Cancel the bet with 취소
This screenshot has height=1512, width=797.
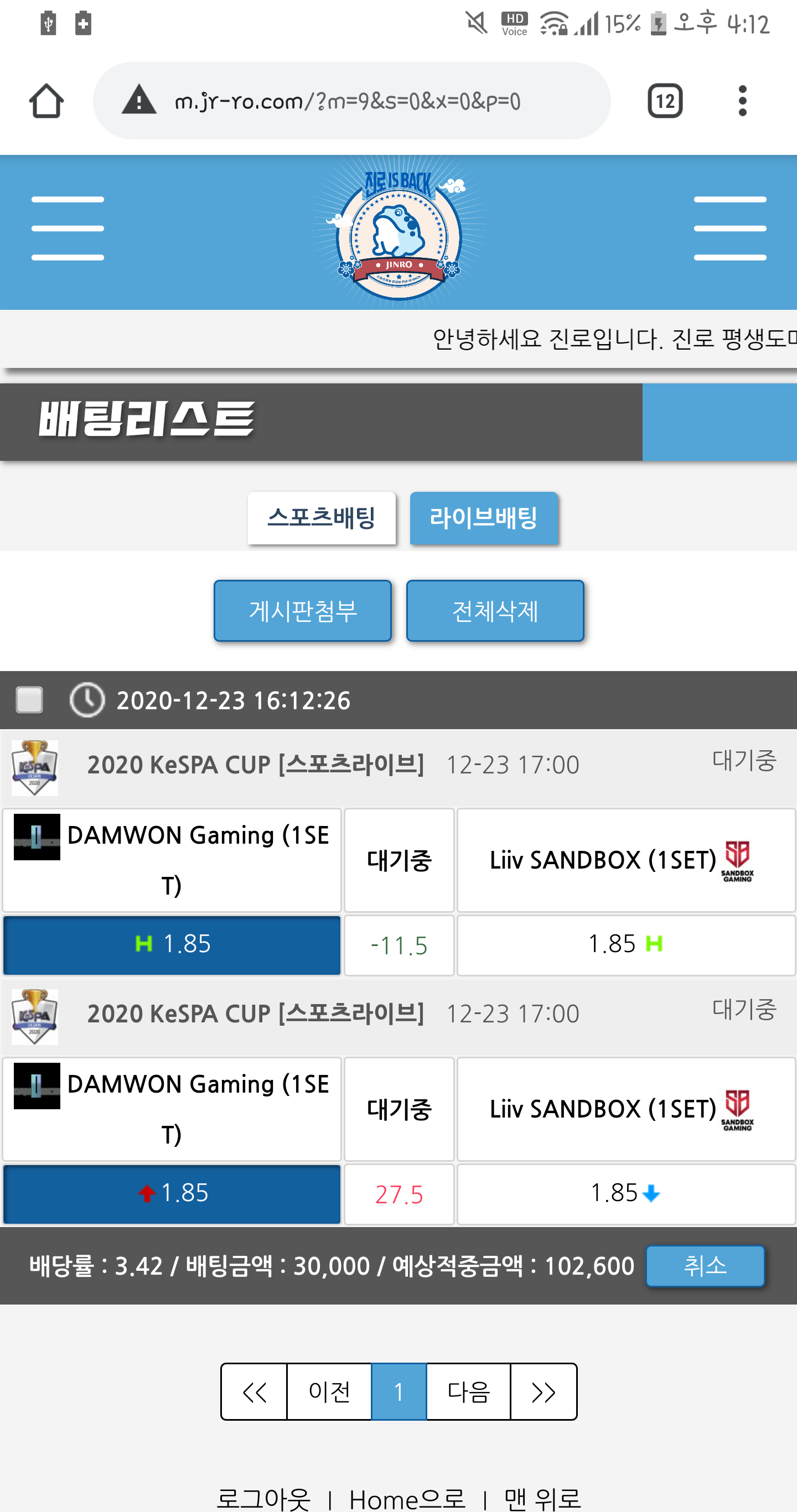pyautogui.click(x=705, y=1265)
